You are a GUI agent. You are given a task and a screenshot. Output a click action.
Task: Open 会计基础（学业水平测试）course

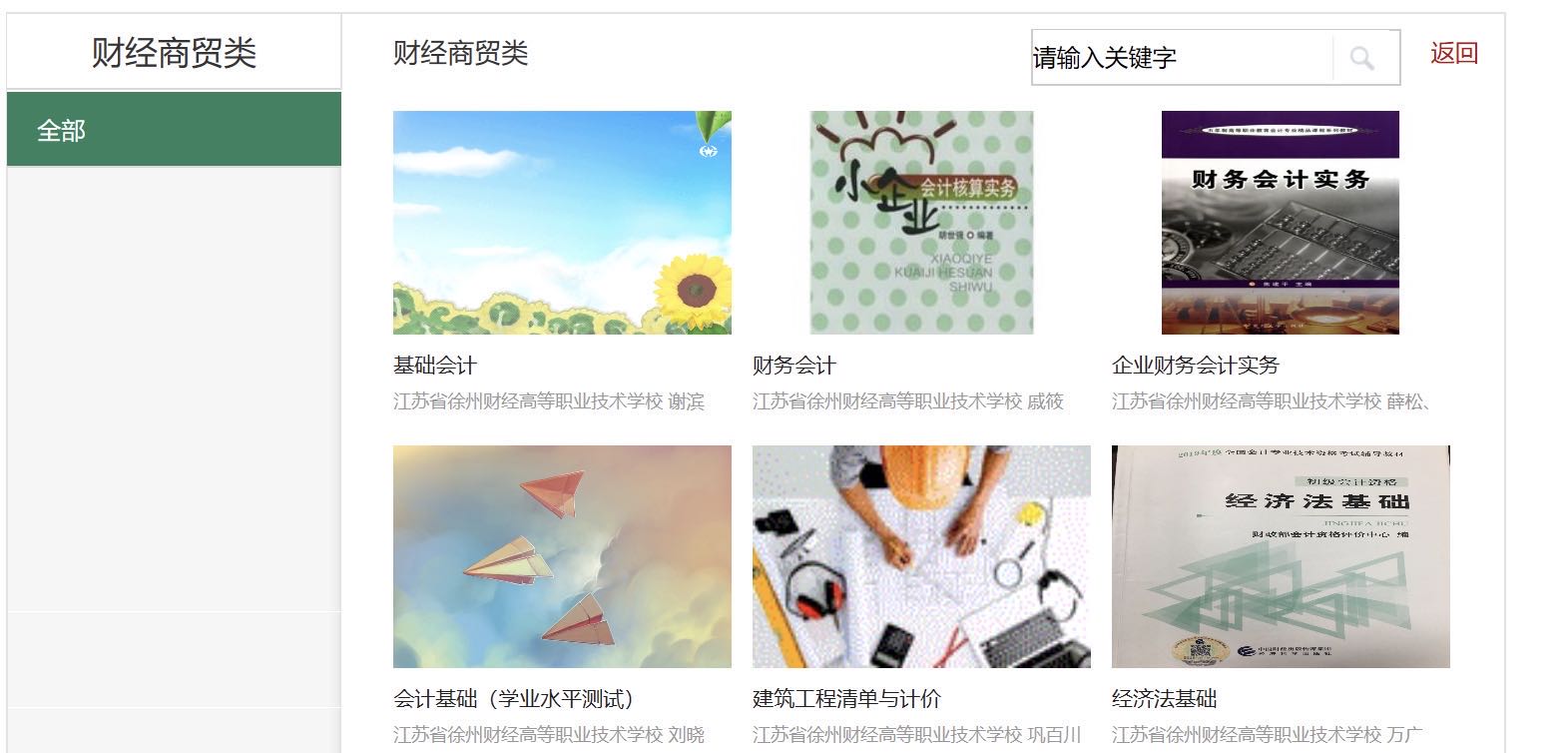562,557
